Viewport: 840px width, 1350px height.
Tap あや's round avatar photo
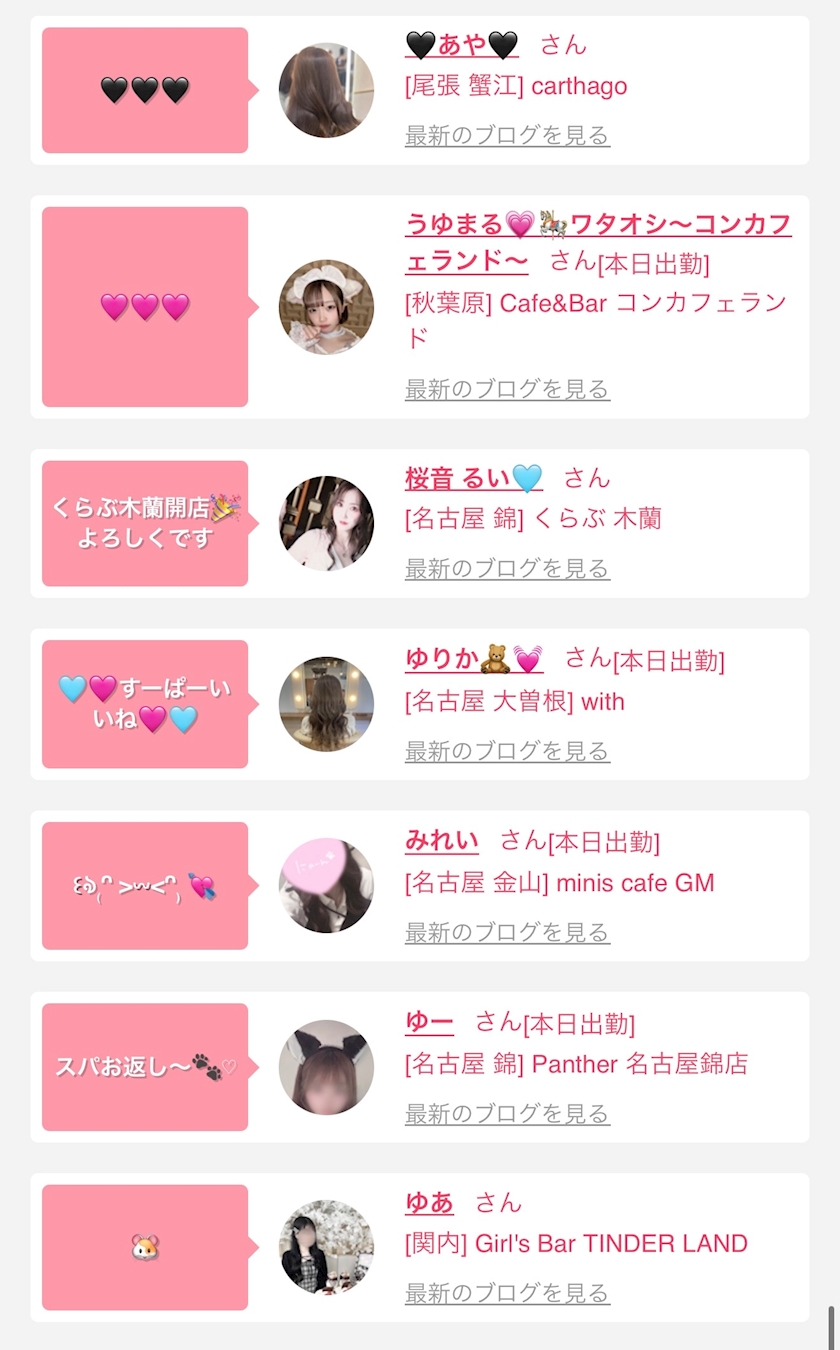click(x=326, y=90)
